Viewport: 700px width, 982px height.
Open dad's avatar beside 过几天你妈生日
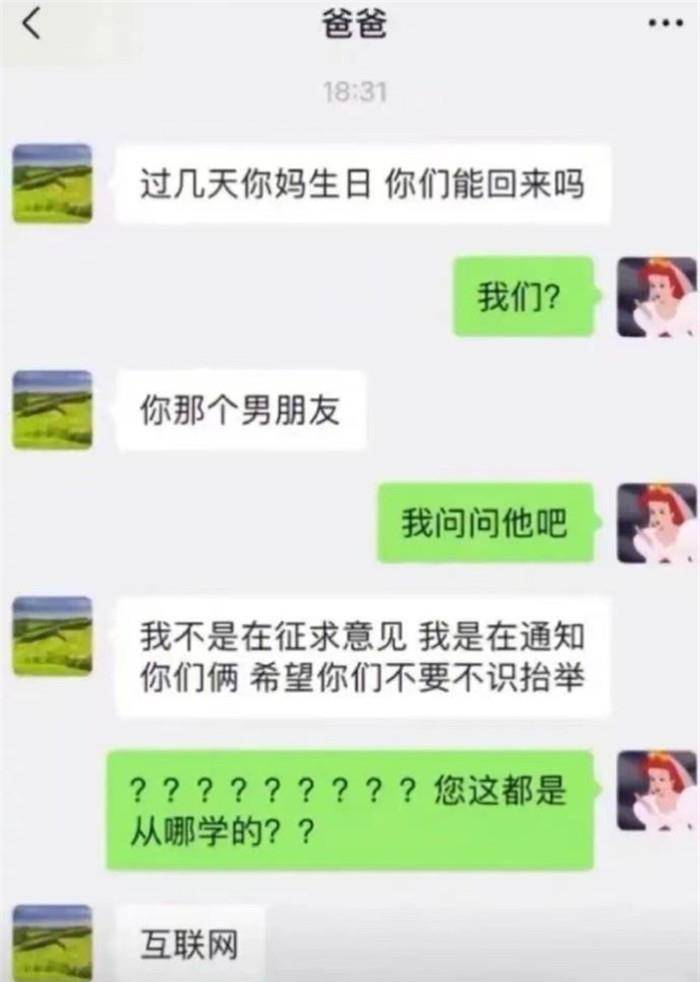point(52,183)
